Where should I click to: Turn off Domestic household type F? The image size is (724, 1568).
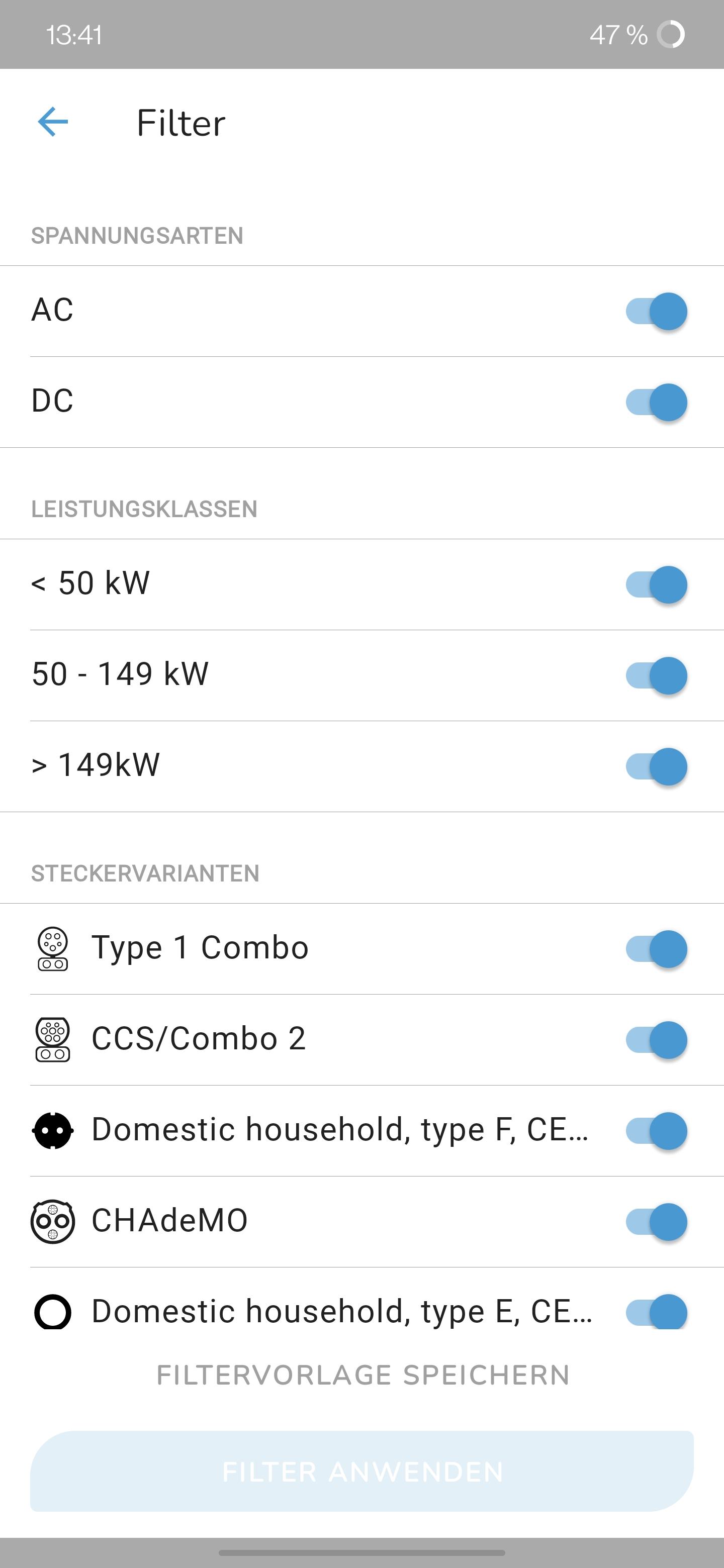point(657,1131)
